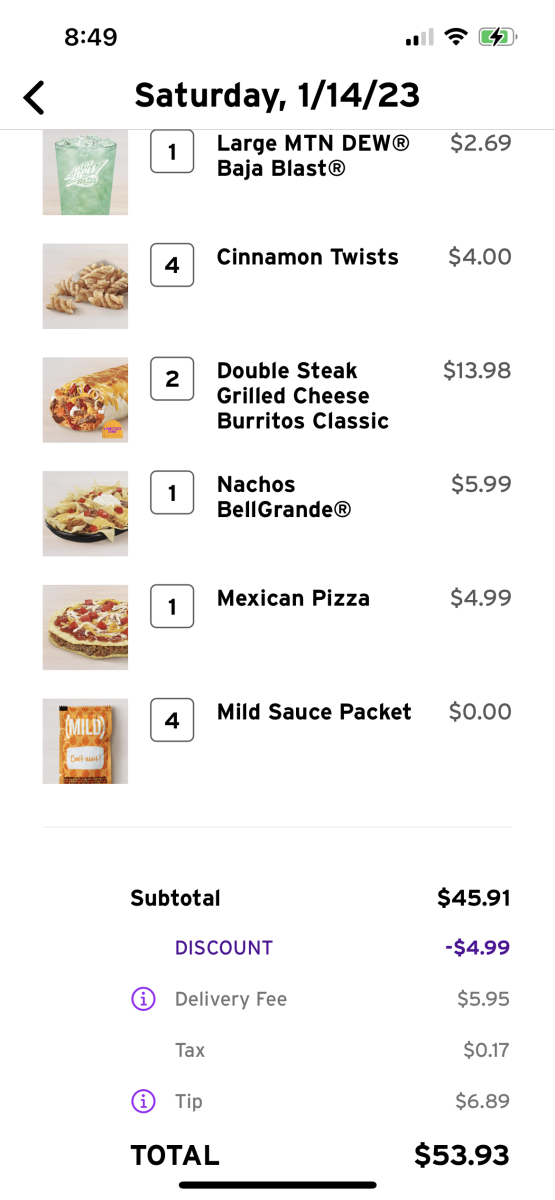
Task: Open the Tip info icon
Action: [x=144, y=1101]
